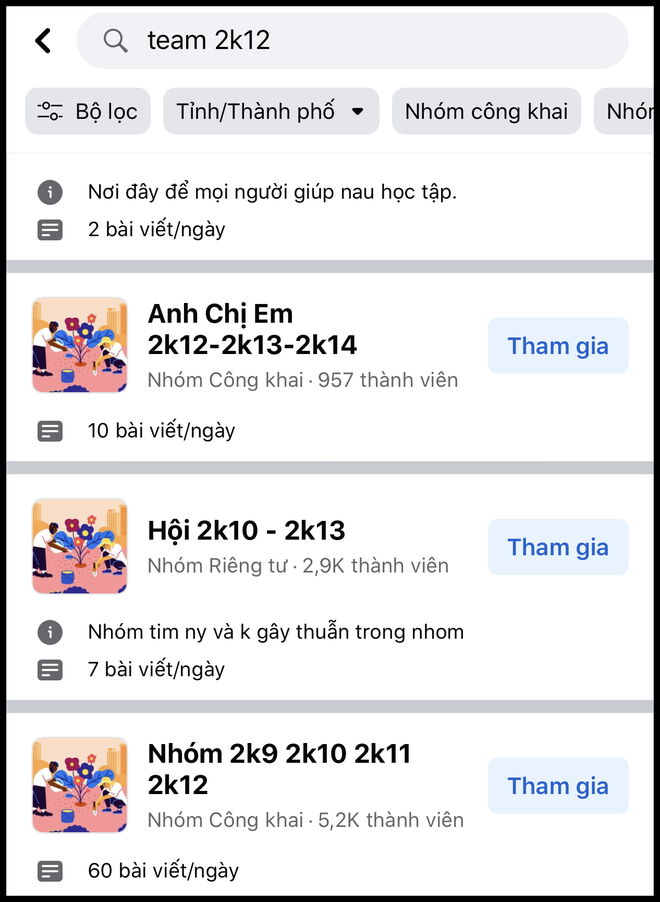Select the Nhóm công khai filter chip

(x=486, y=111)
